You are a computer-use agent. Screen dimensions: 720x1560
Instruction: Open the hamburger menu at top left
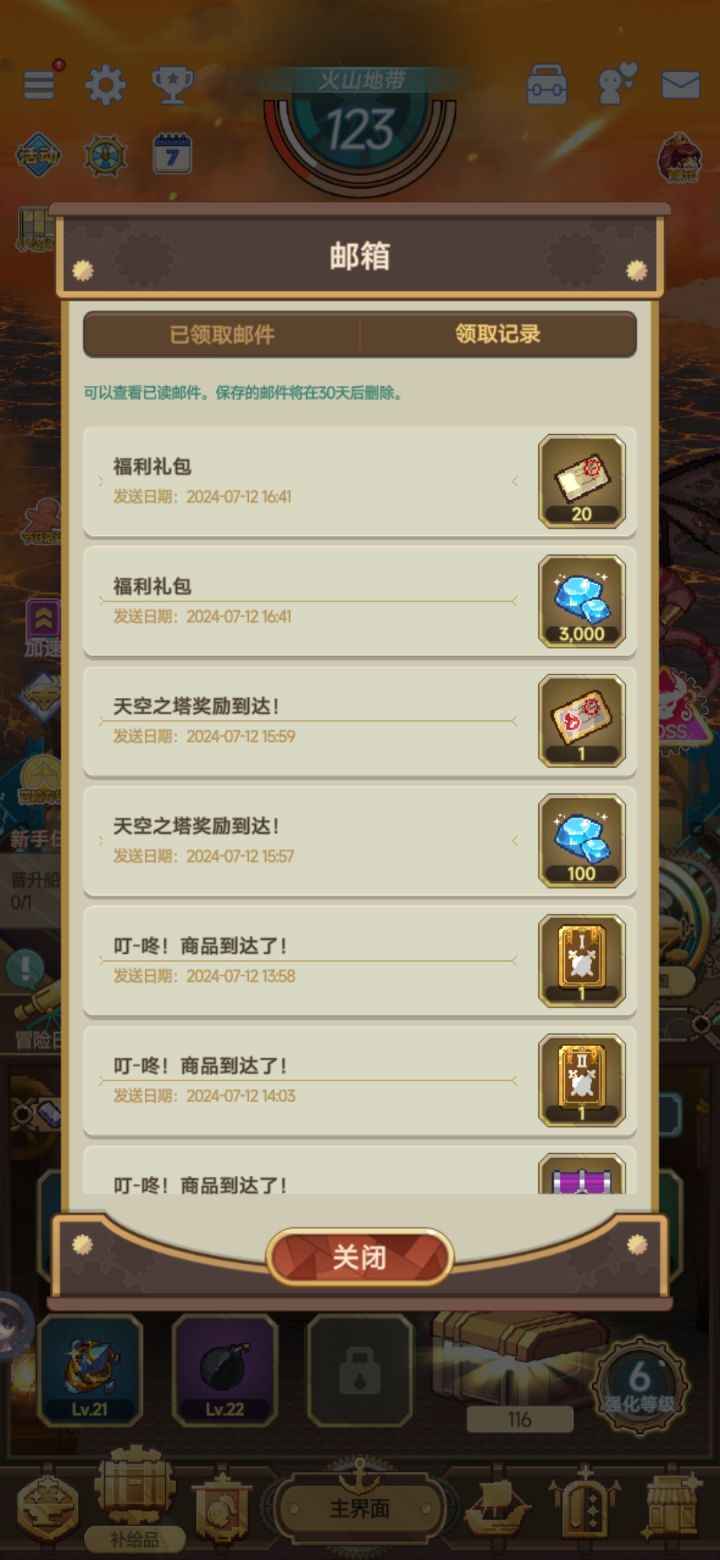coord(40,84)
